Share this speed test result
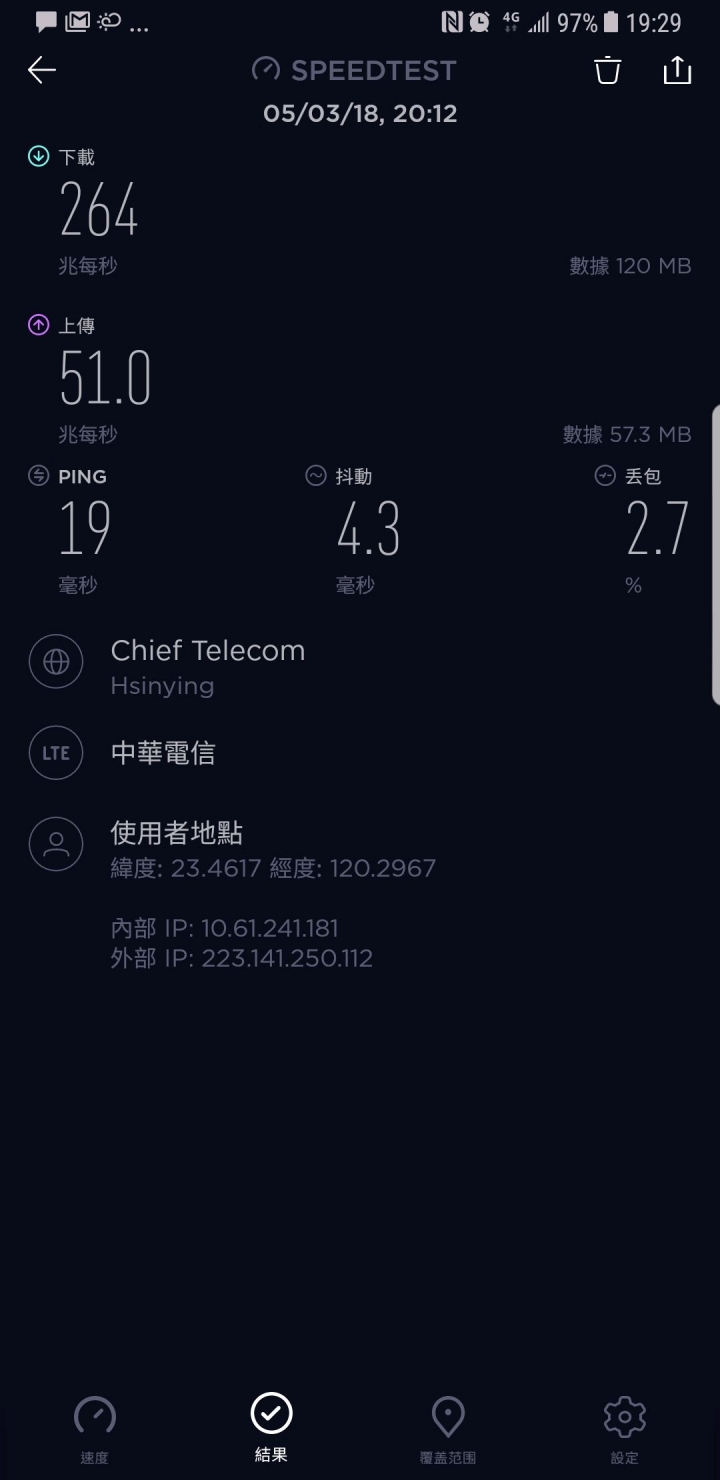The width and height of the screenshot is (720, 1480). 677,69
